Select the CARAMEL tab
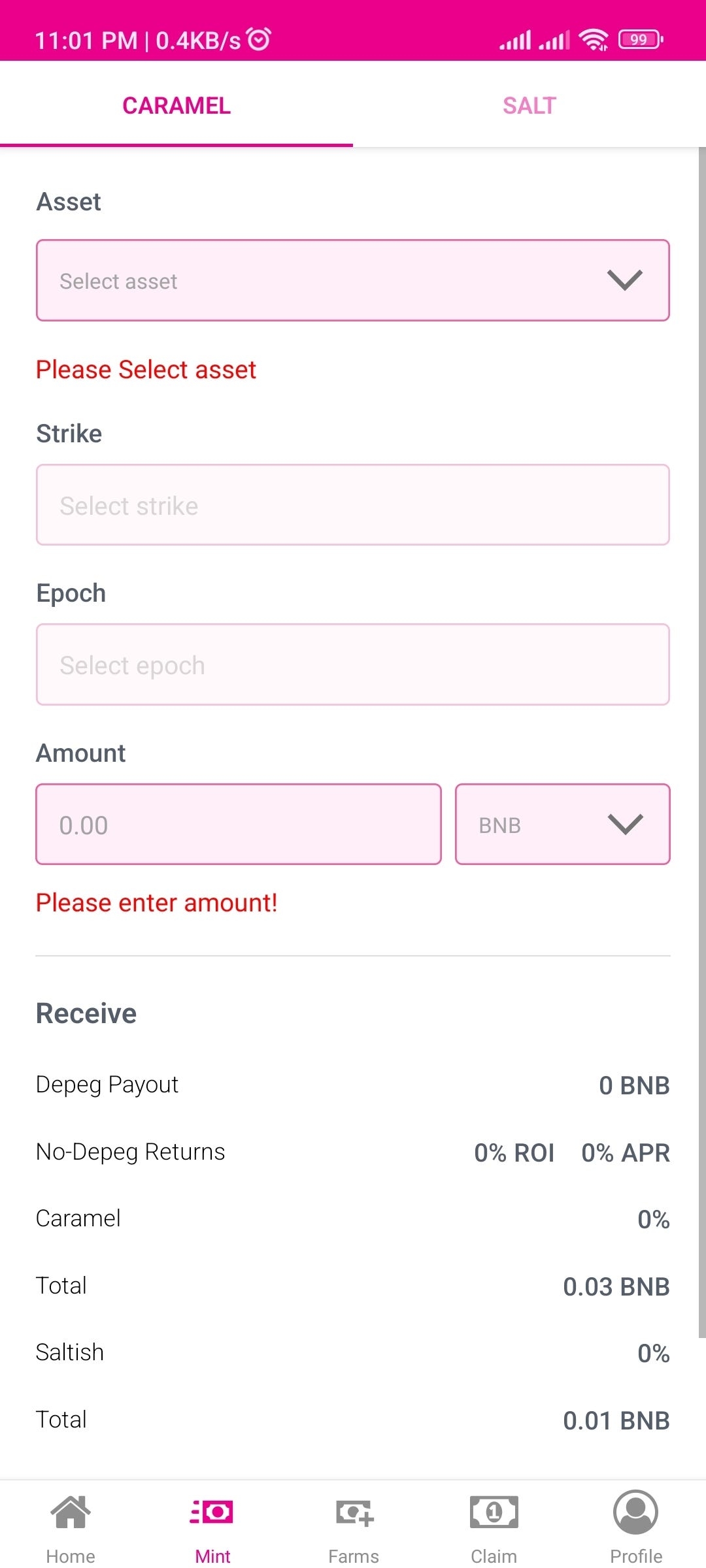This screenshot has width=706, height=1568. (x=176, y=105)
